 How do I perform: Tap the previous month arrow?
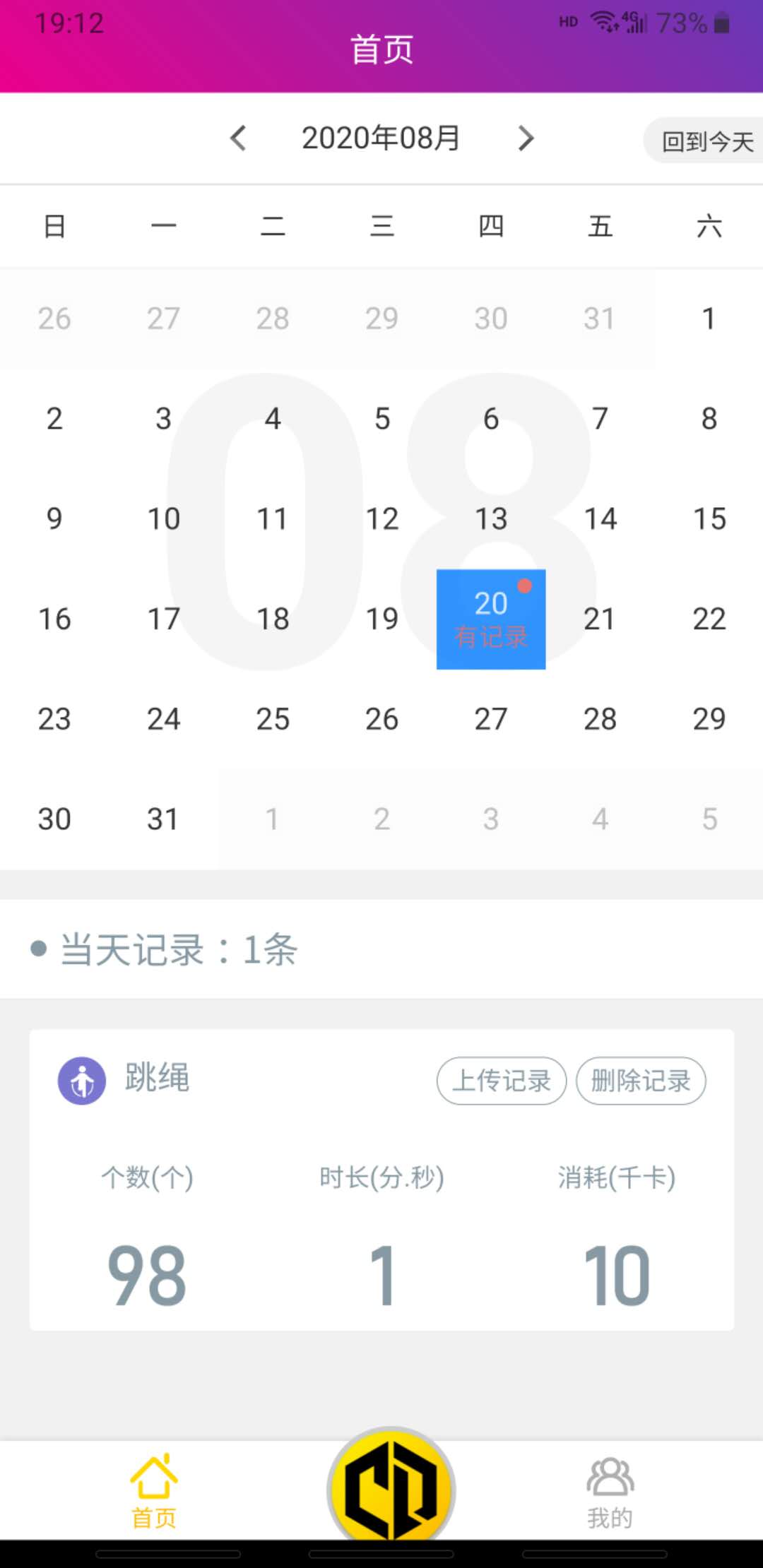point(240,139)
